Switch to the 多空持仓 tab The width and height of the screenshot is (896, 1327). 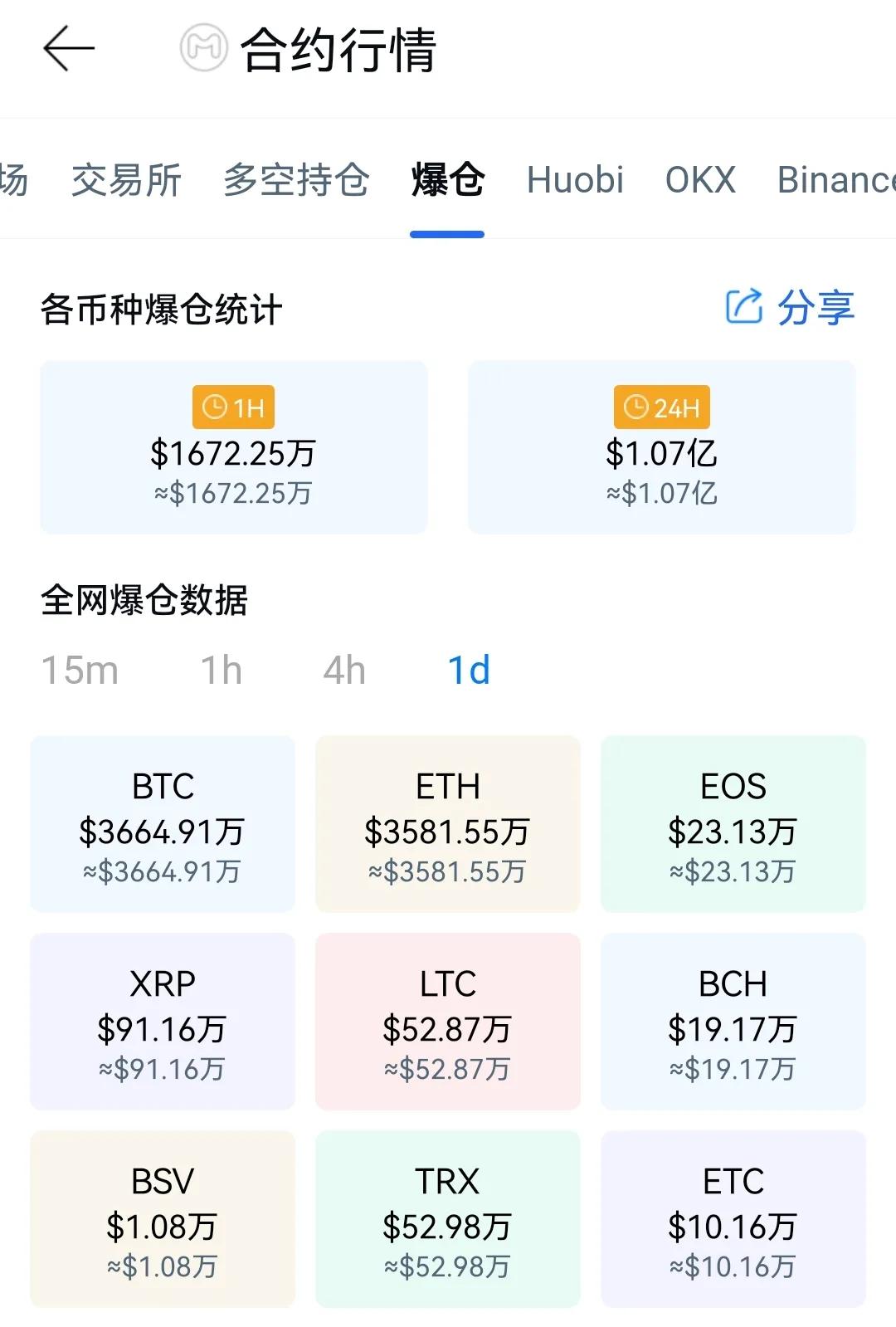point(296,180)
